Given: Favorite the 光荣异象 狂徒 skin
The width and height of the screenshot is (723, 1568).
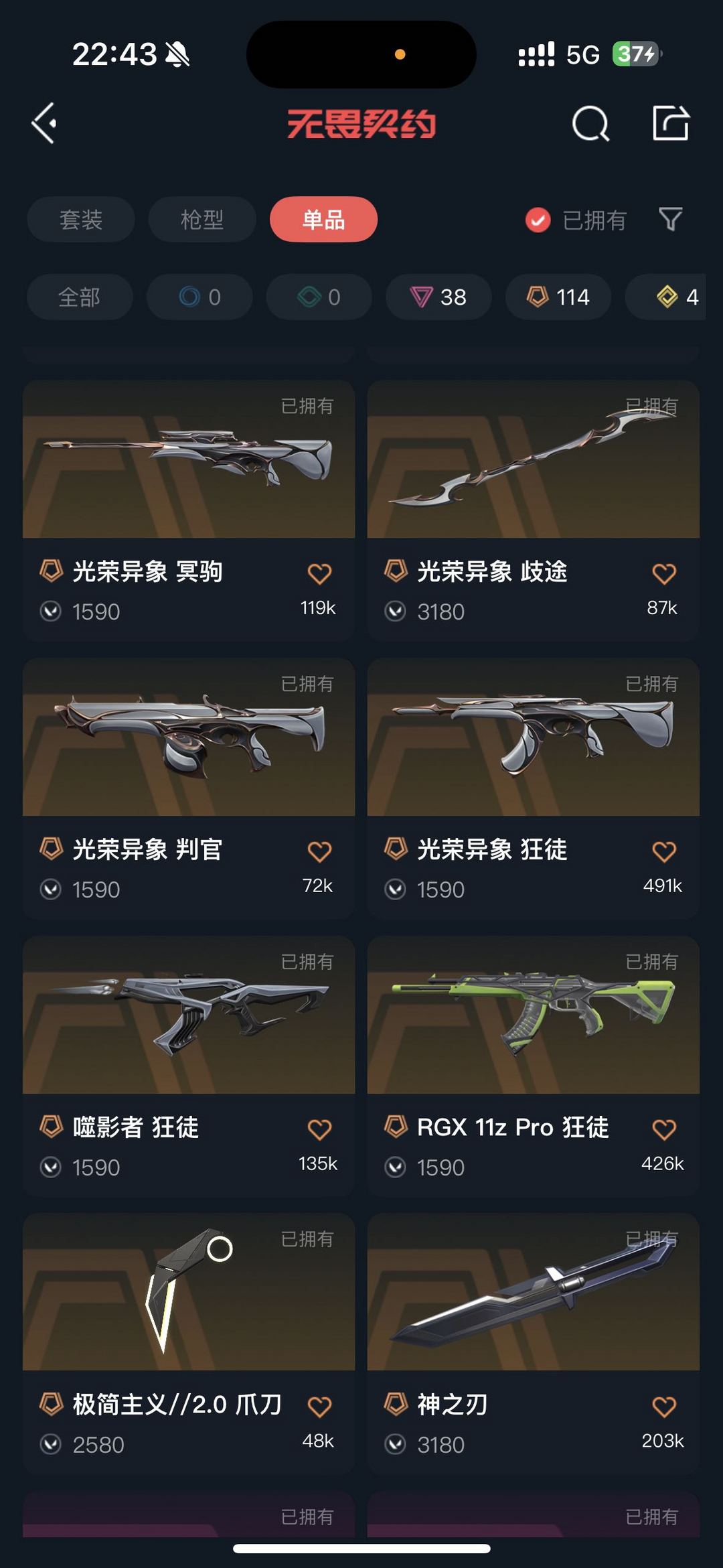Looking at the screenshot, I should (x=663, y=852).
